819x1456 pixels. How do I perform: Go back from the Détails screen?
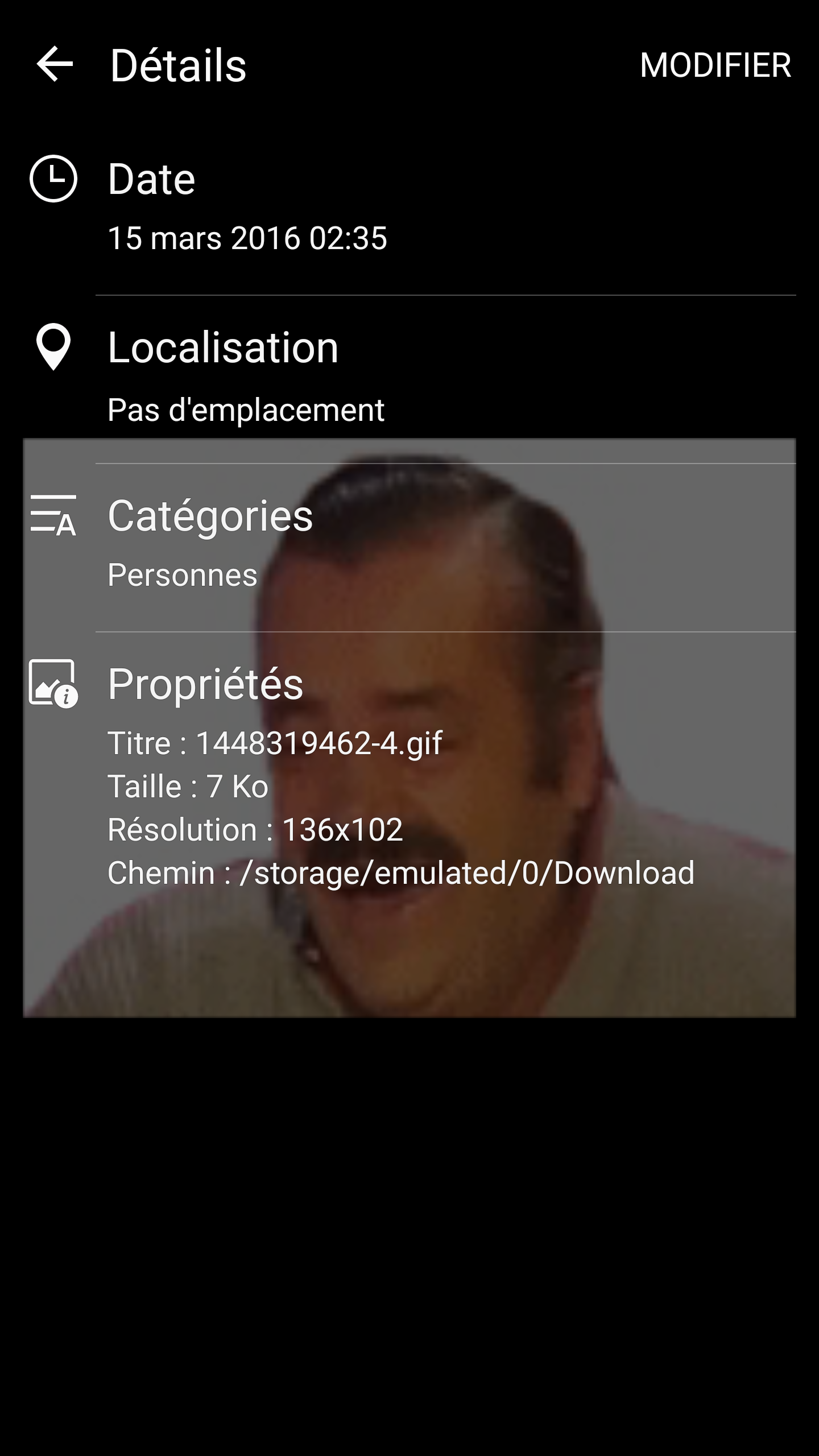click(55, 64)
